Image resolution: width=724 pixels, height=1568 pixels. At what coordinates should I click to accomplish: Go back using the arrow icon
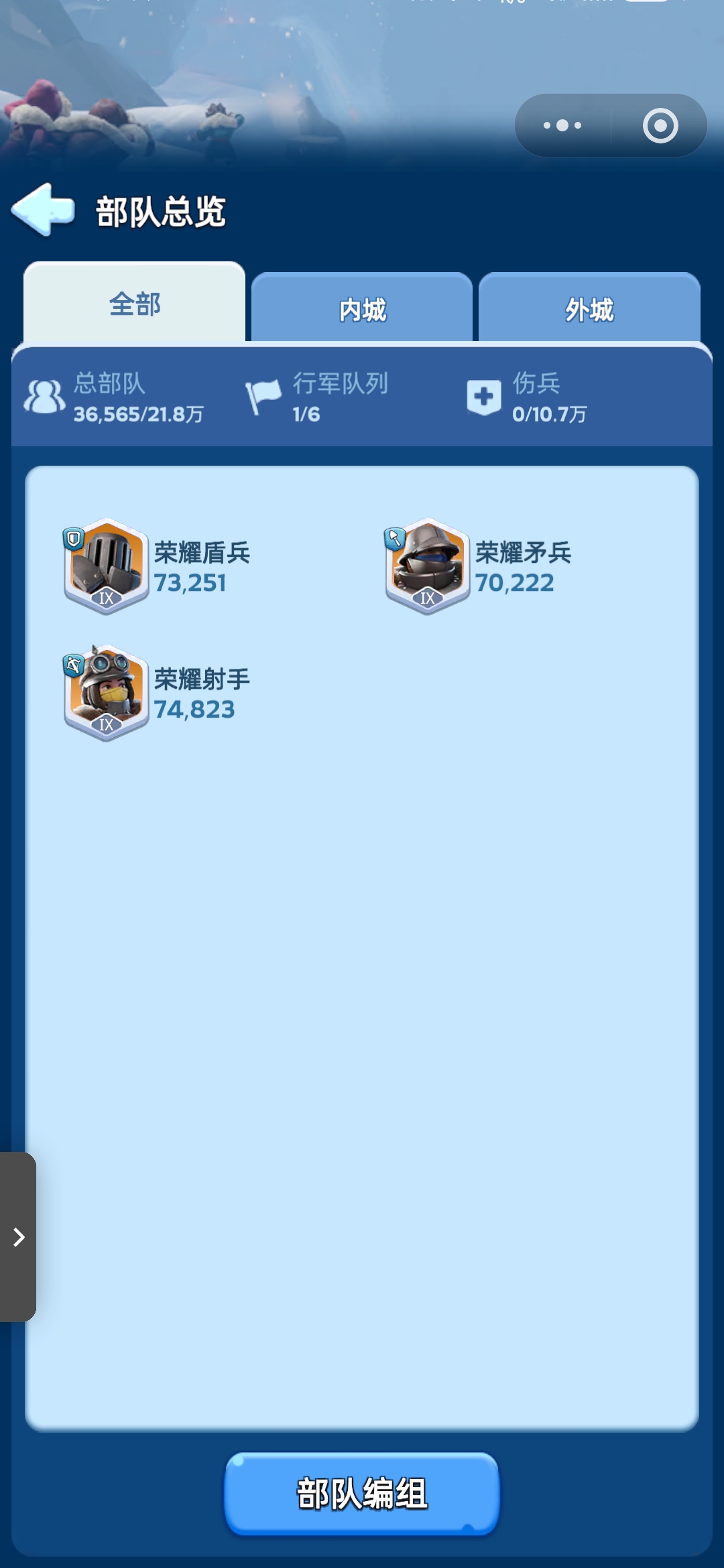point(43,210)
